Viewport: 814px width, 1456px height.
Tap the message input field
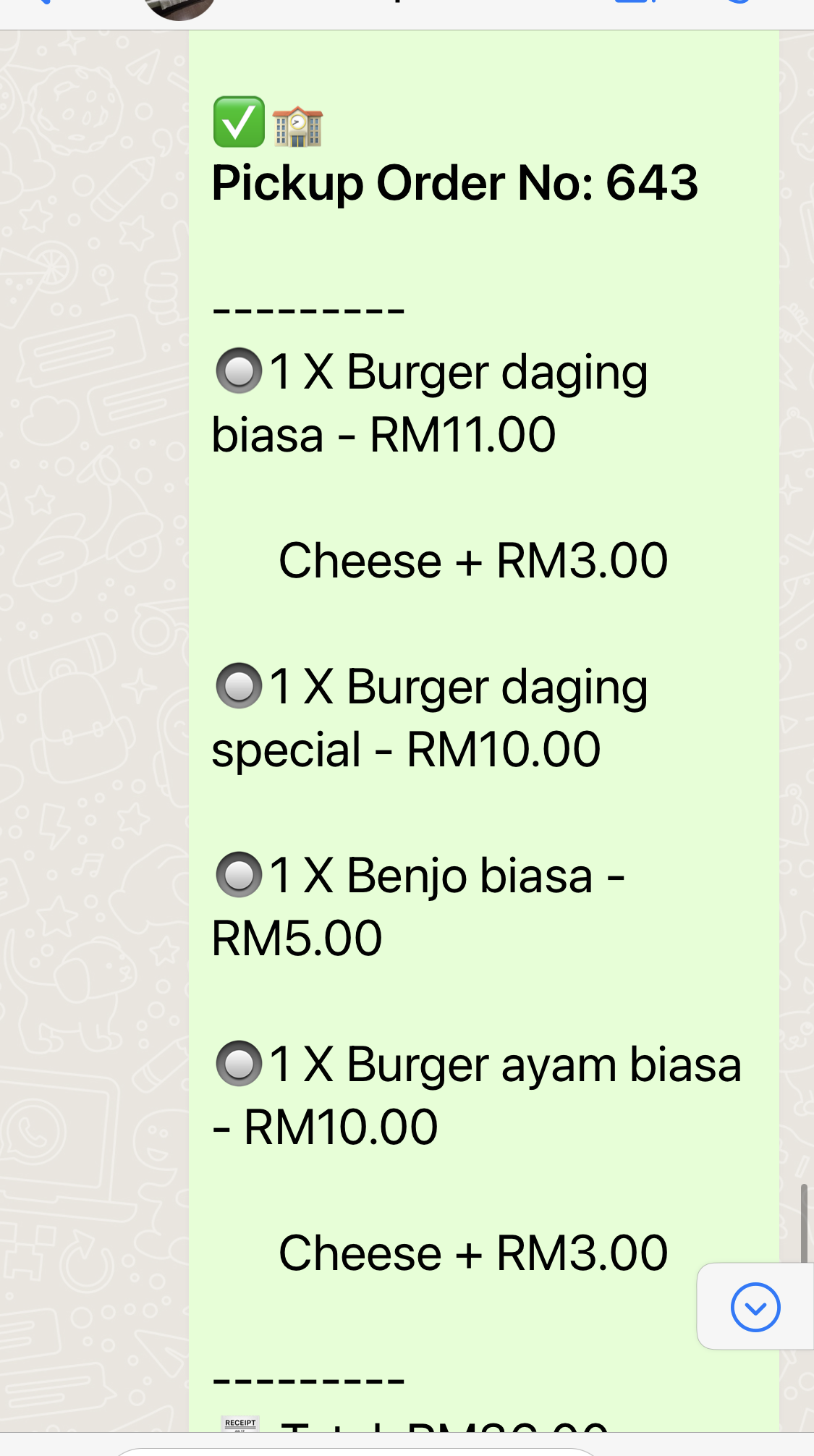355,1450
